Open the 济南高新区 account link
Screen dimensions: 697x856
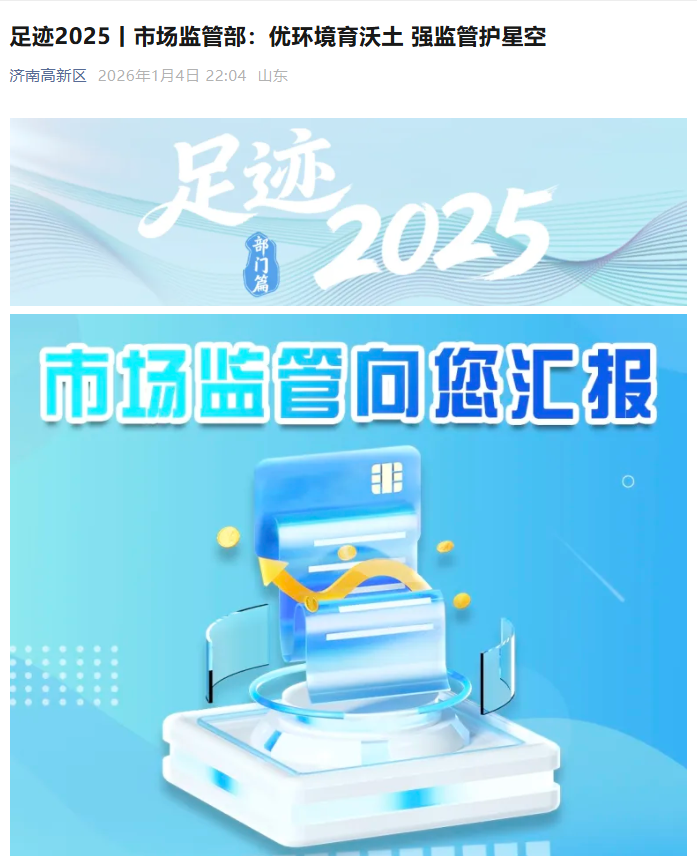tap(48, 76)
